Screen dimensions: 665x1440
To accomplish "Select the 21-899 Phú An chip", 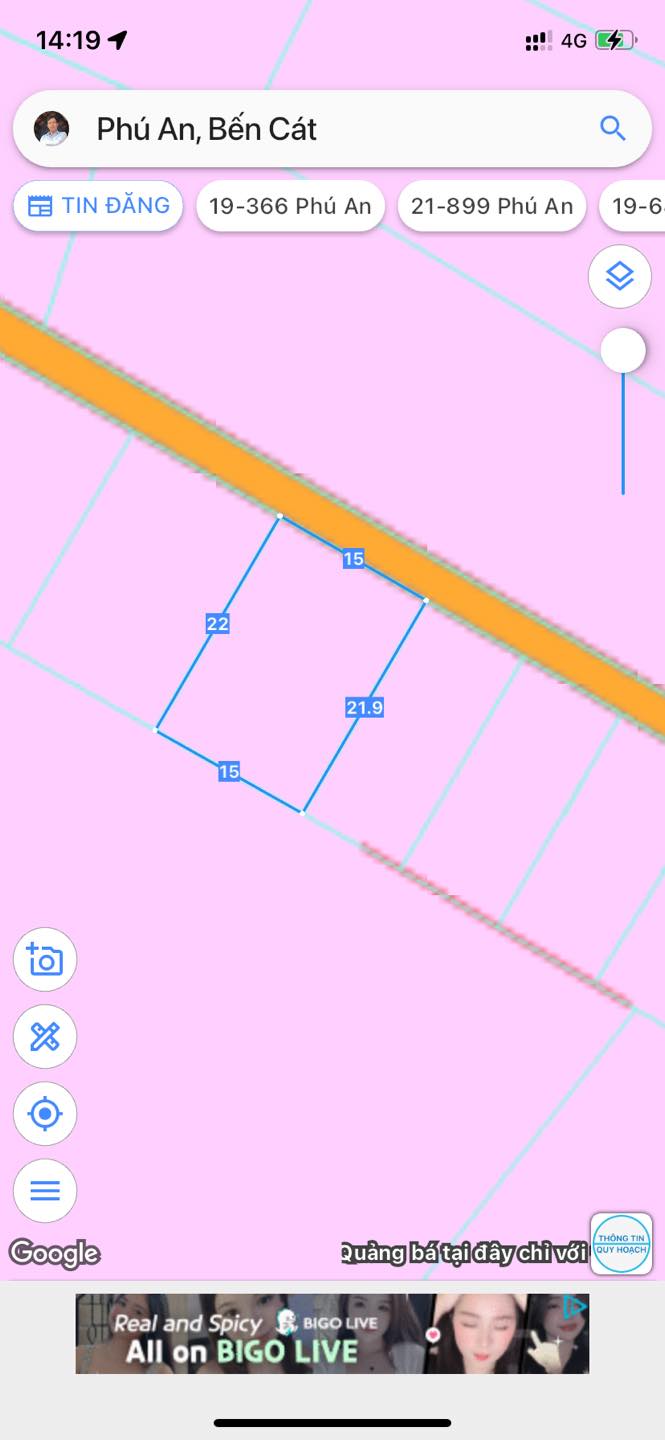I will click(x=492, y=206).
